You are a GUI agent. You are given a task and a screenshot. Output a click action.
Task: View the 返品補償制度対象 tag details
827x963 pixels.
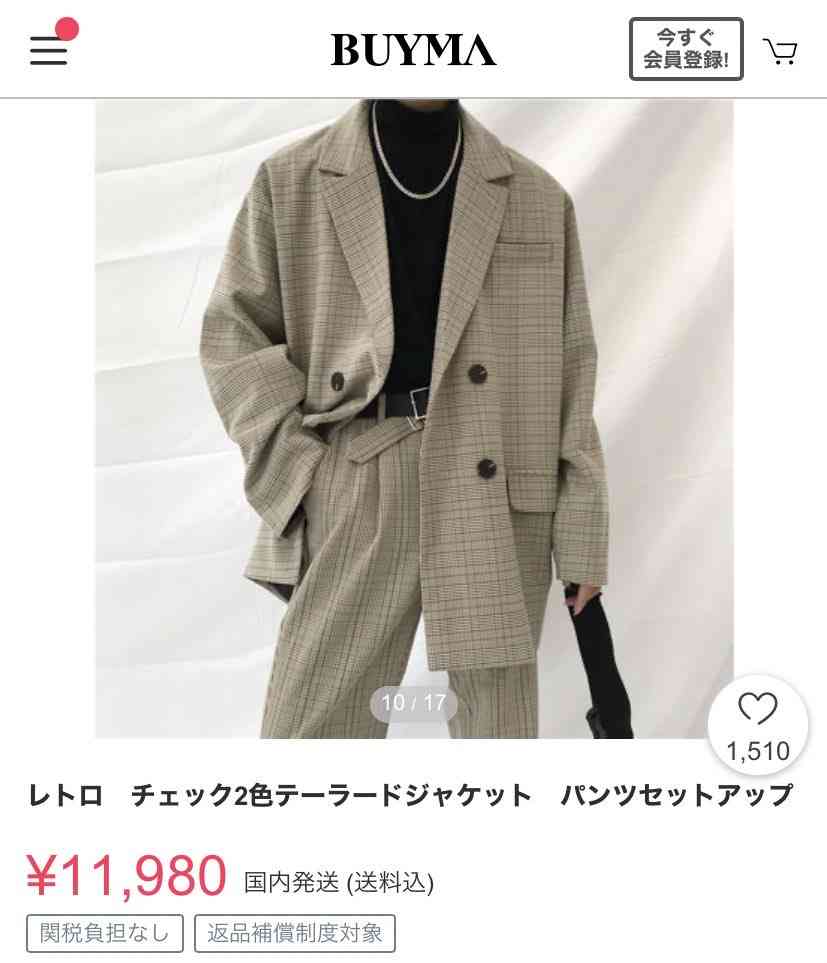[x=295, y=933]
